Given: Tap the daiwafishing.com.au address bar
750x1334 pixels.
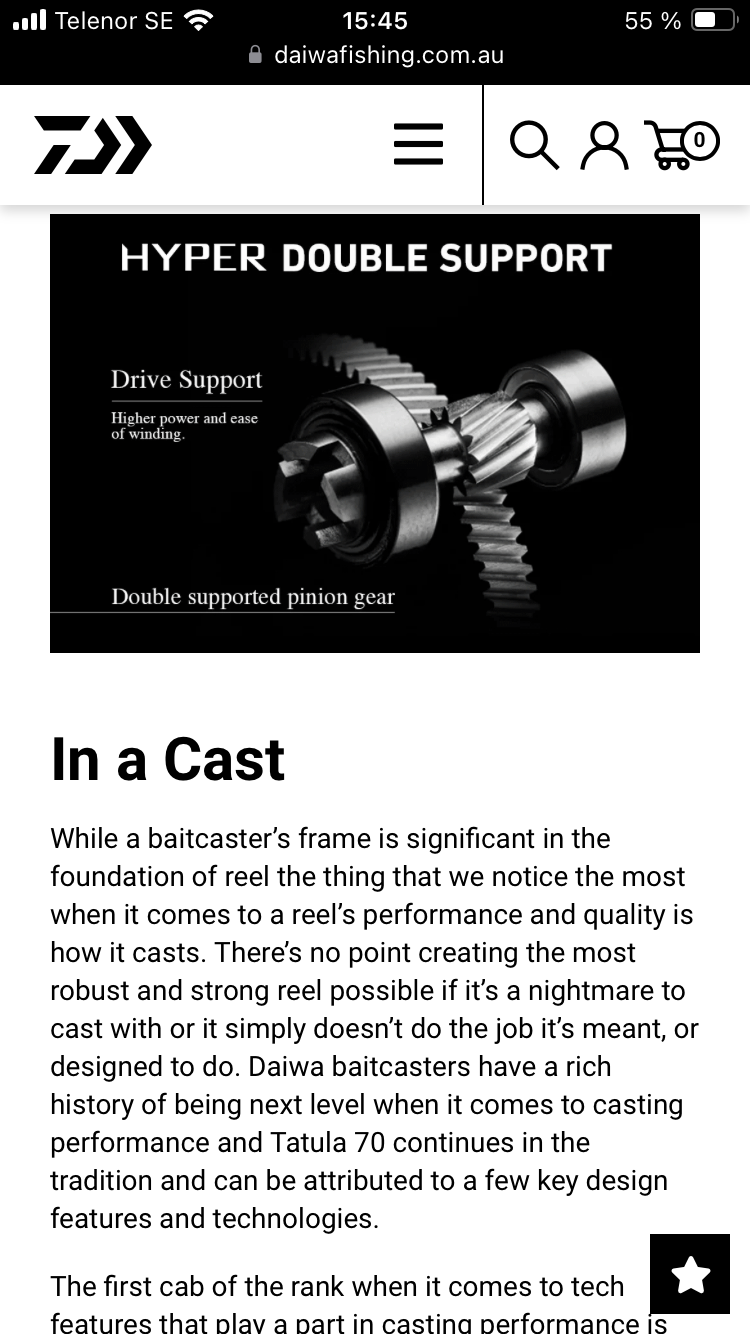Looking at the screenshot, I should pyautogui.click(x=375, y=55).
